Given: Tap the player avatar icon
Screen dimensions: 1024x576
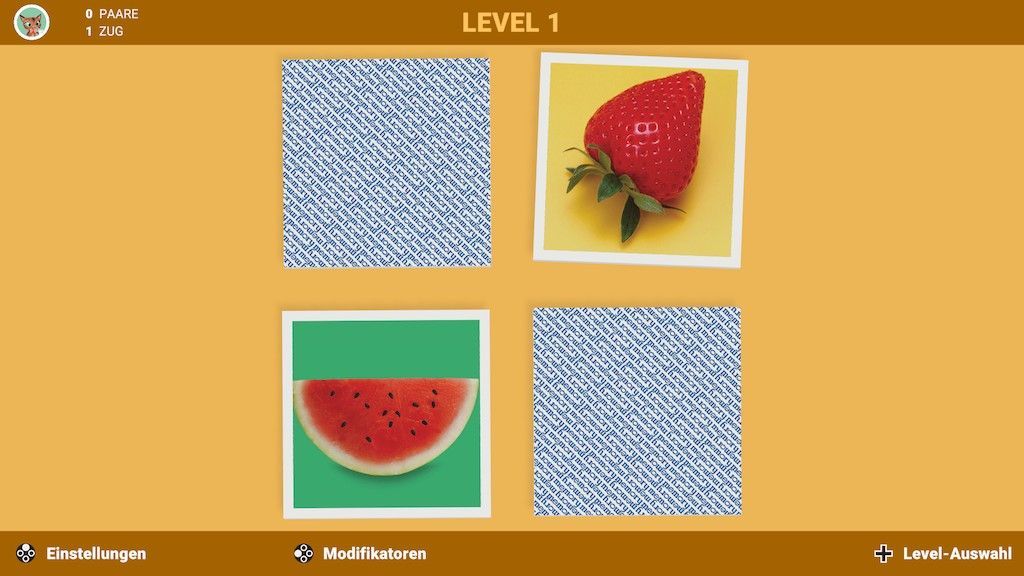Looking at the screenshot, I should click(x=32, y=22).
